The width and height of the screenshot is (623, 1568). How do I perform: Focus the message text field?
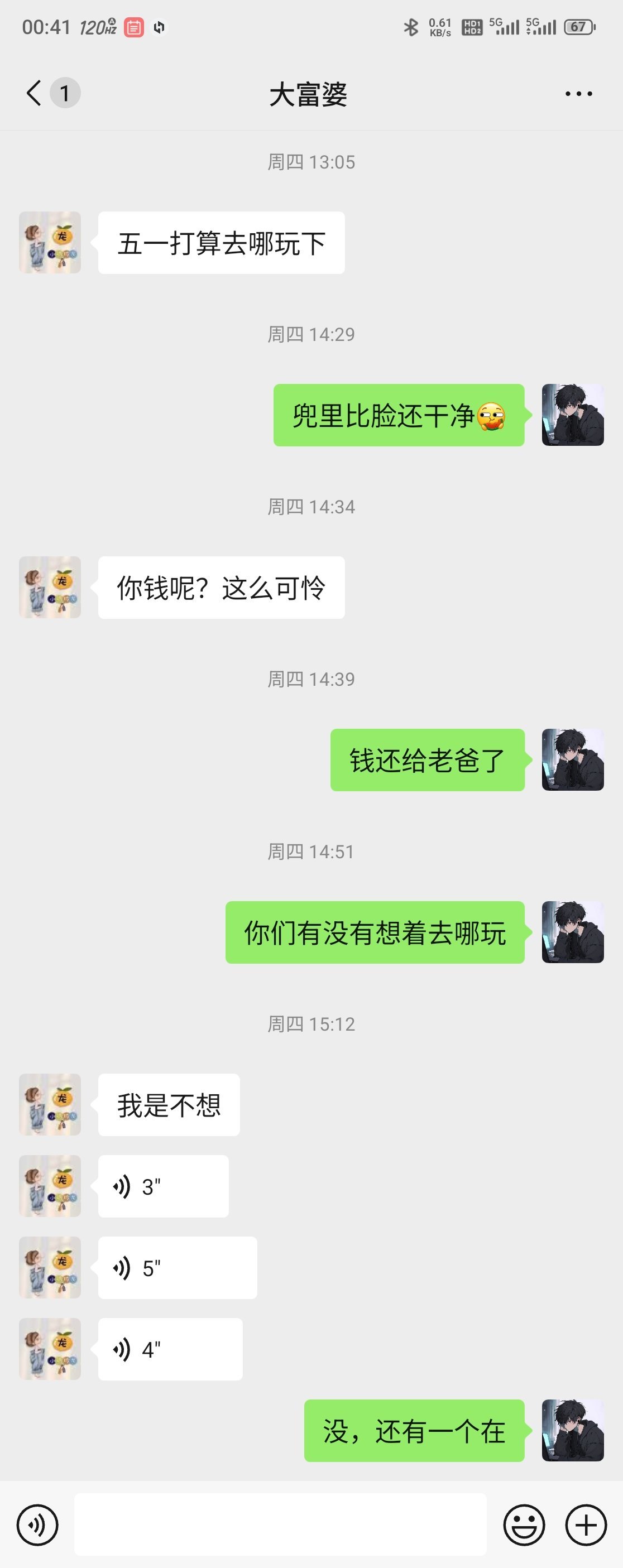[x=280, y=1524]
